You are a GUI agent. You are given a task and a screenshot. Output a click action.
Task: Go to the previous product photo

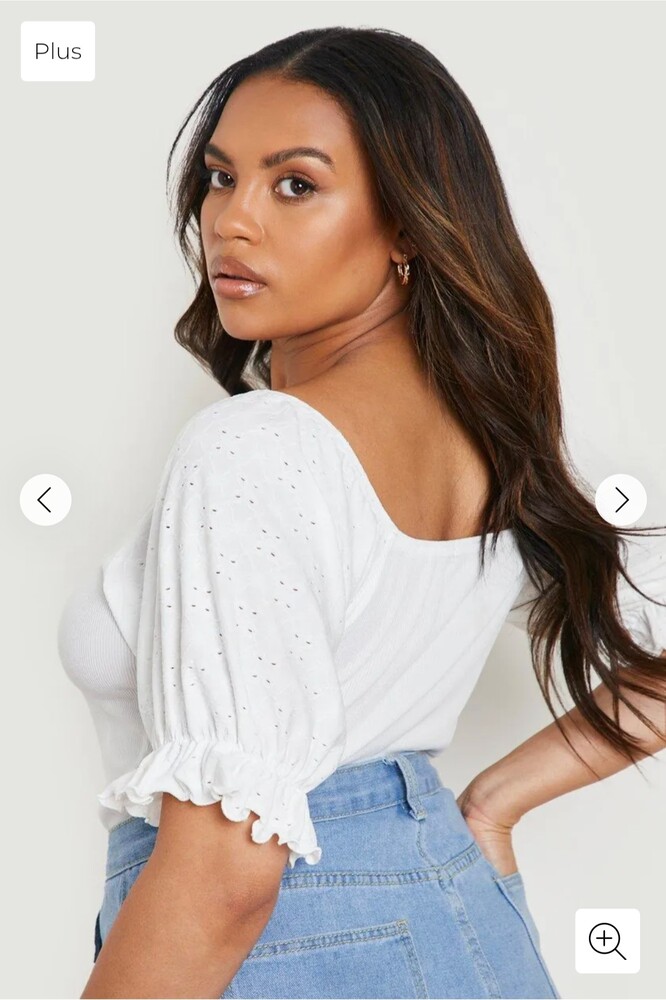[45, 500]
